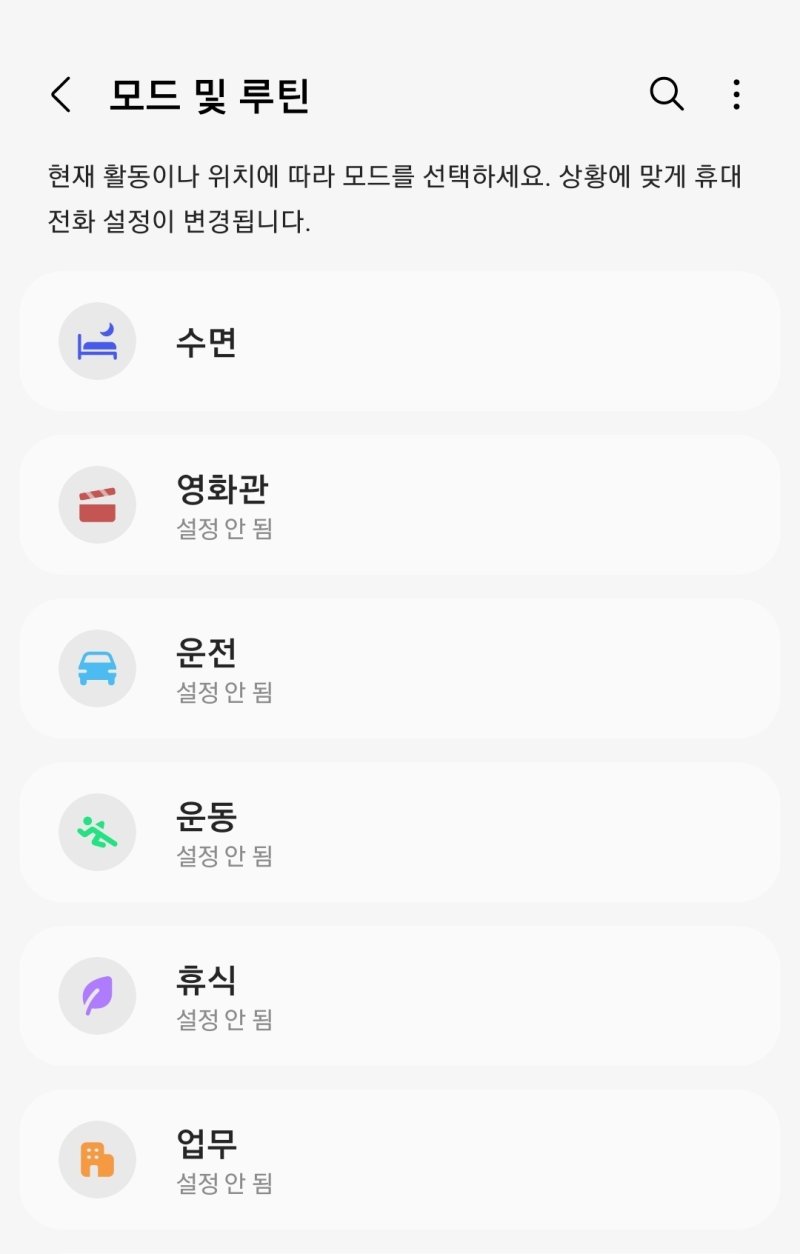Open the 영화관 mode card
Image resolution: width=800 pixels, height=1254 pixels.
(400, 505)
